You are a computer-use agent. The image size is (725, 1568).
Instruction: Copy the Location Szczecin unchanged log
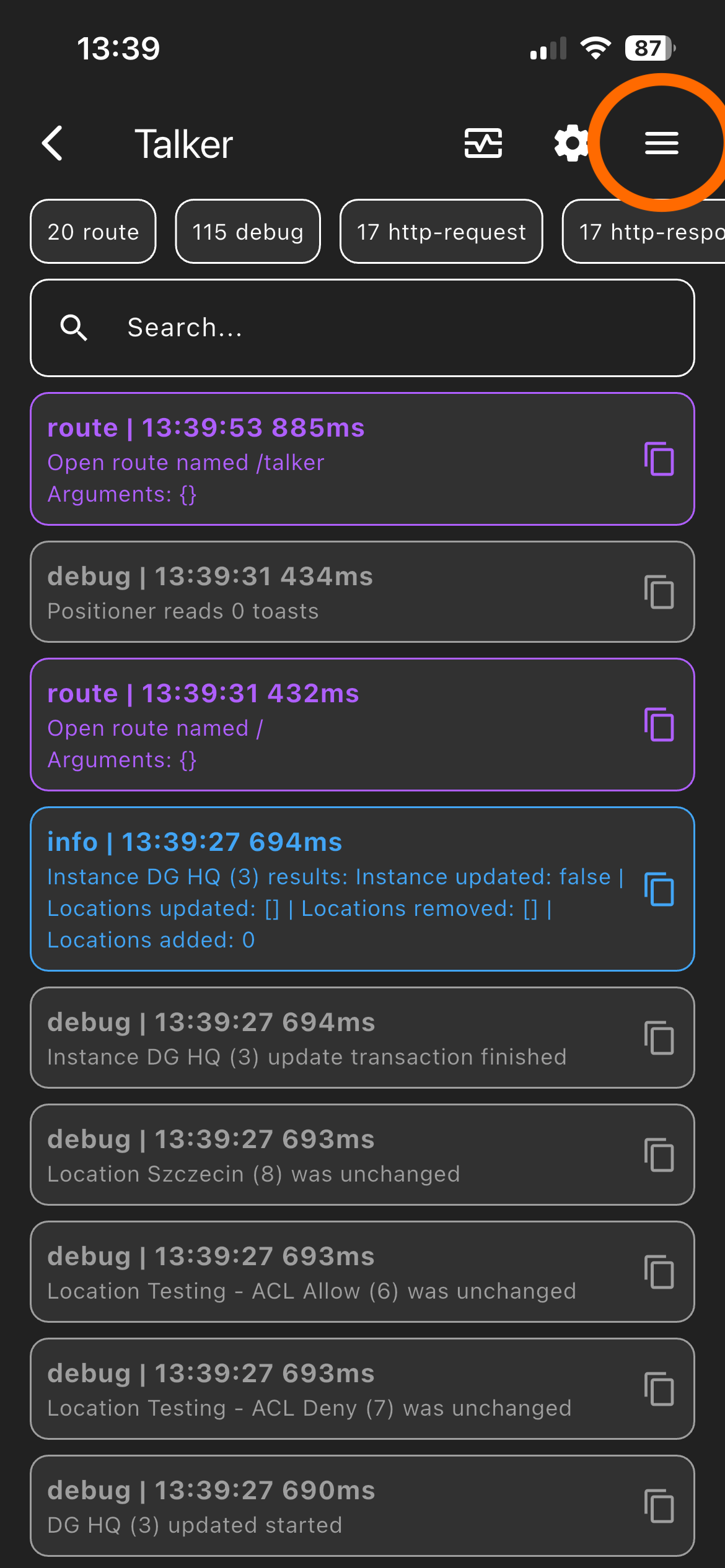click(x=659, y=1155)
